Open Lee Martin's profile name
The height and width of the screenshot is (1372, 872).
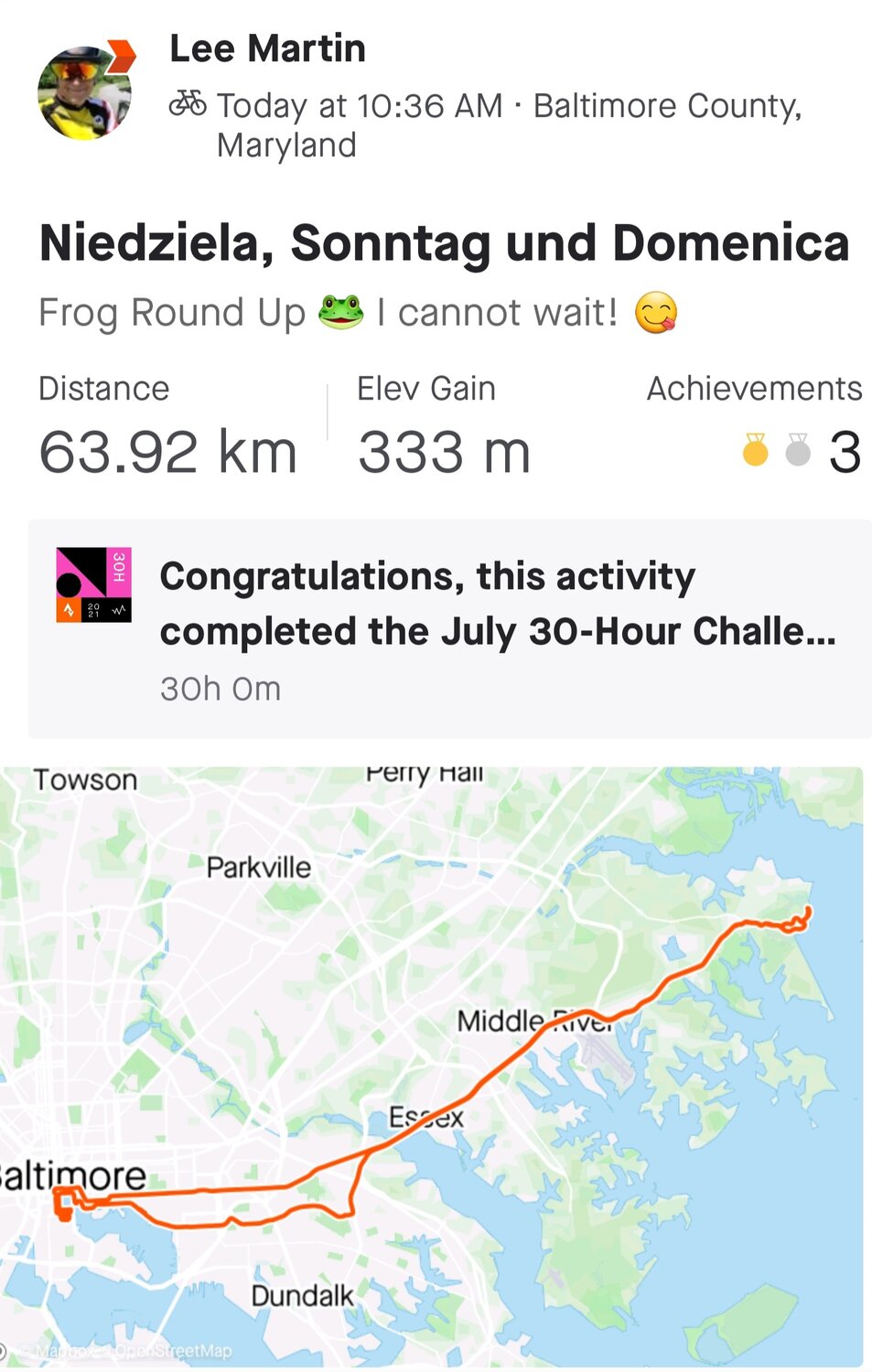(x=267, y=48)
